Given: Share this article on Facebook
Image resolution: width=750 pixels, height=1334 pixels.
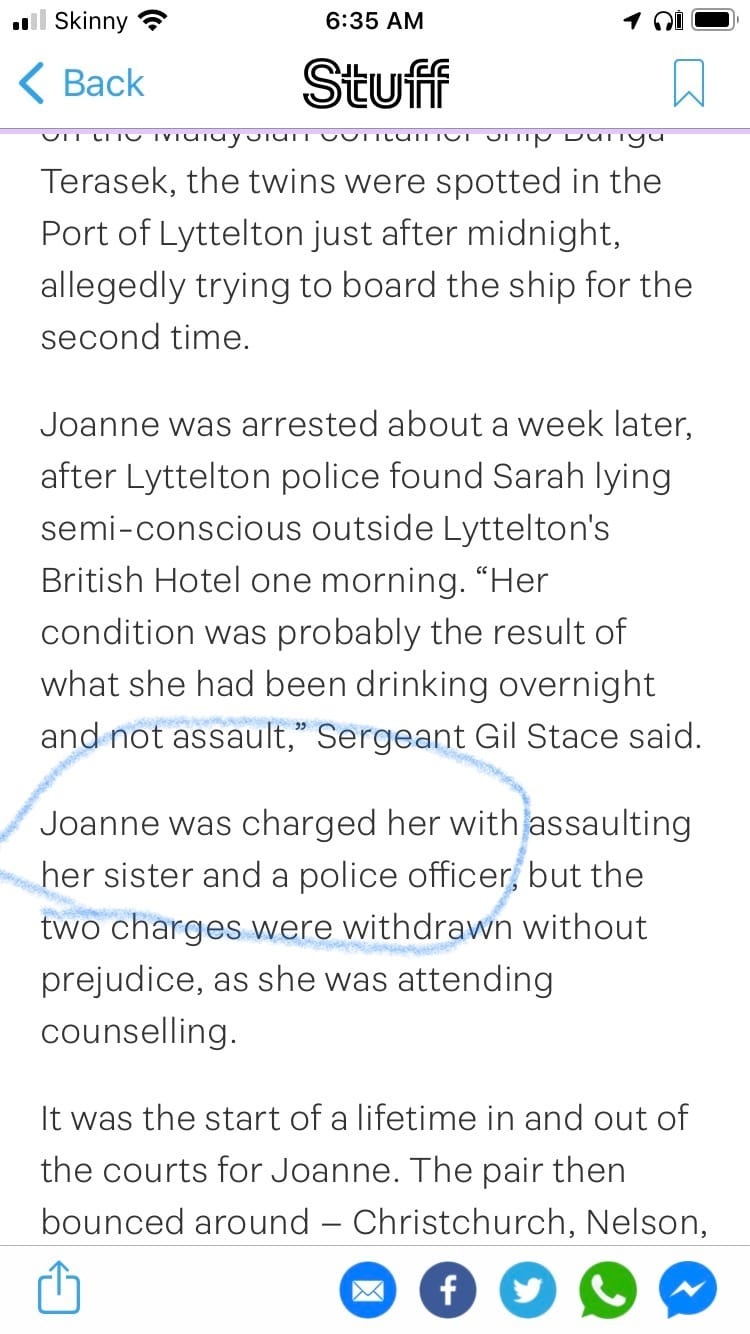Looking at the screenshot, I should 448,1291.
